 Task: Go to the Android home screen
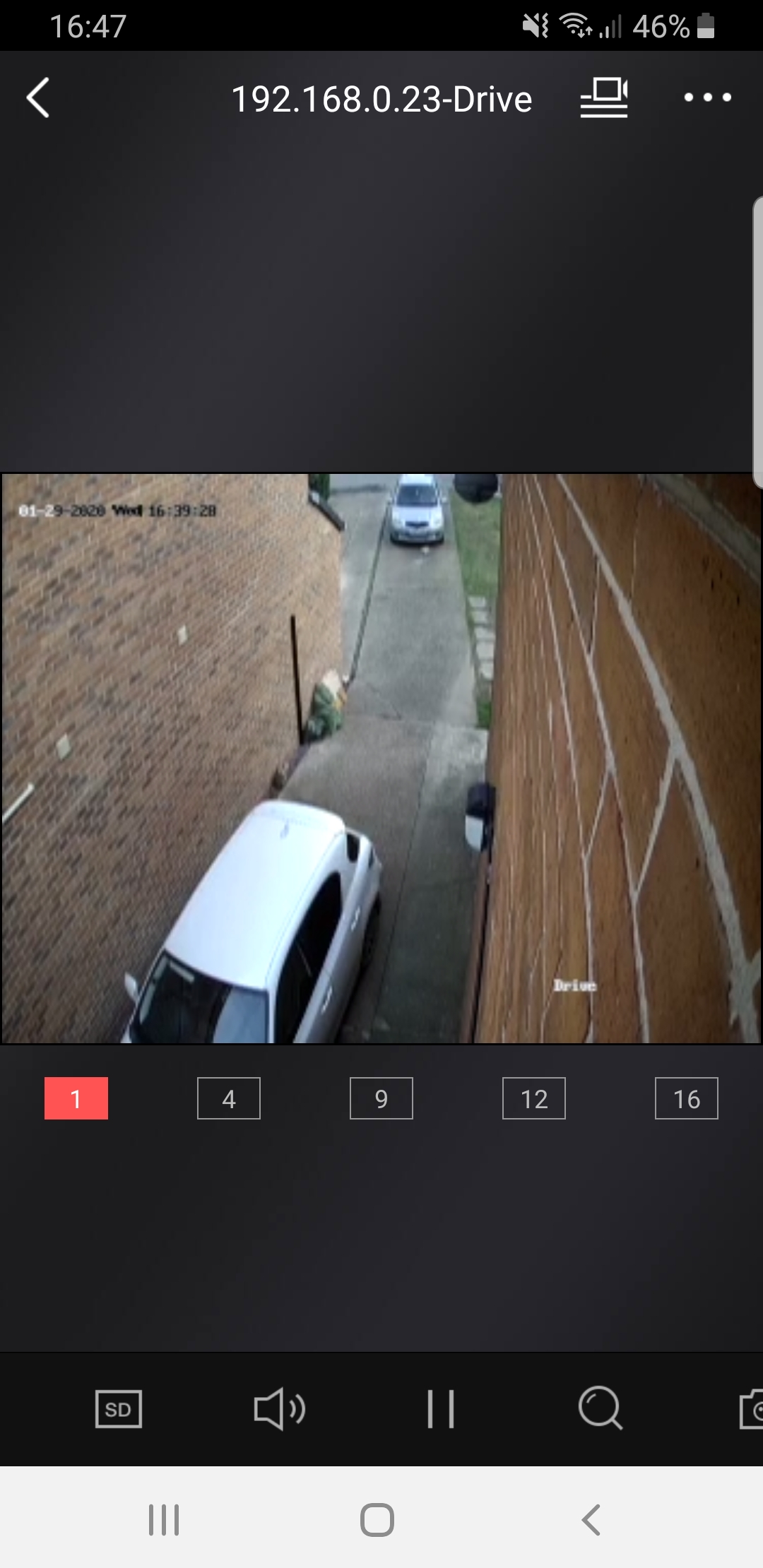click(377, 1519)
